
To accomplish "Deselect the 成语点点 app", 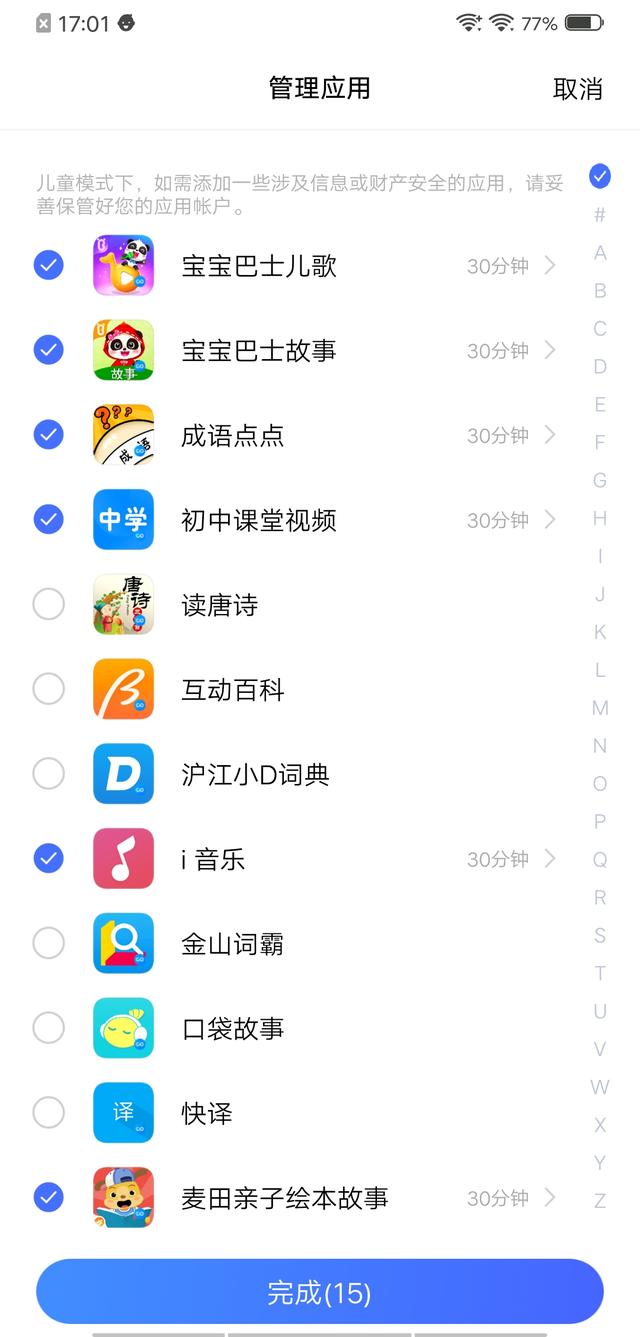I will [48, 435].
